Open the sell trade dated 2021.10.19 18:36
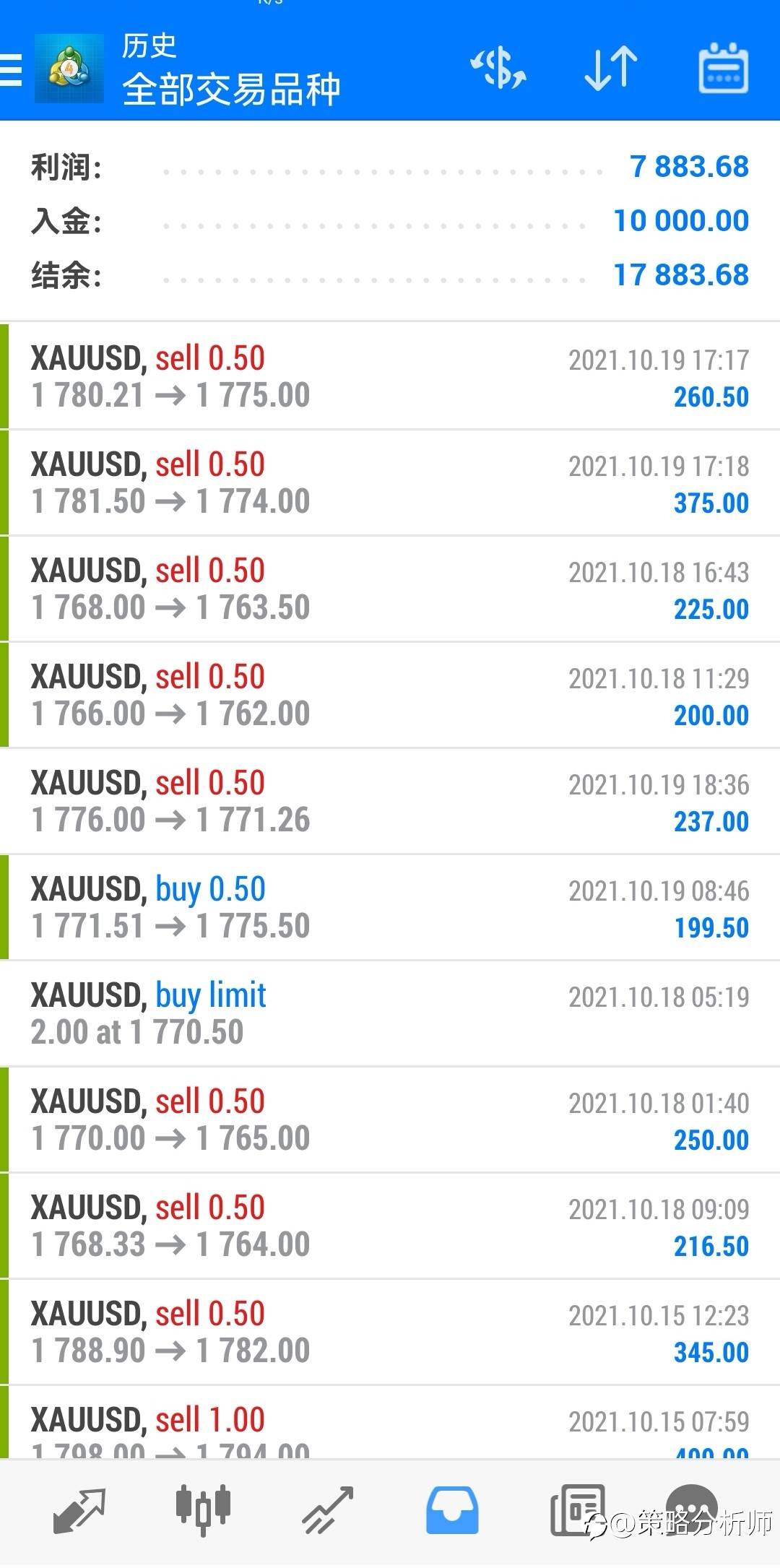The height and width of the screenshot is (1568, 780). pos(390,801)
